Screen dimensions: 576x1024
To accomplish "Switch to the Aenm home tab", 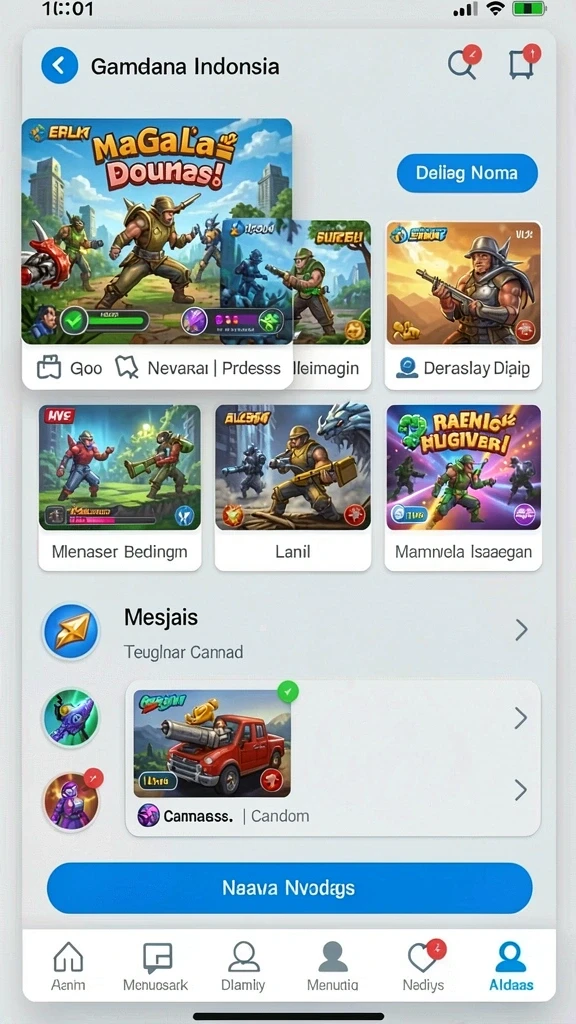I will click(69, 967).
